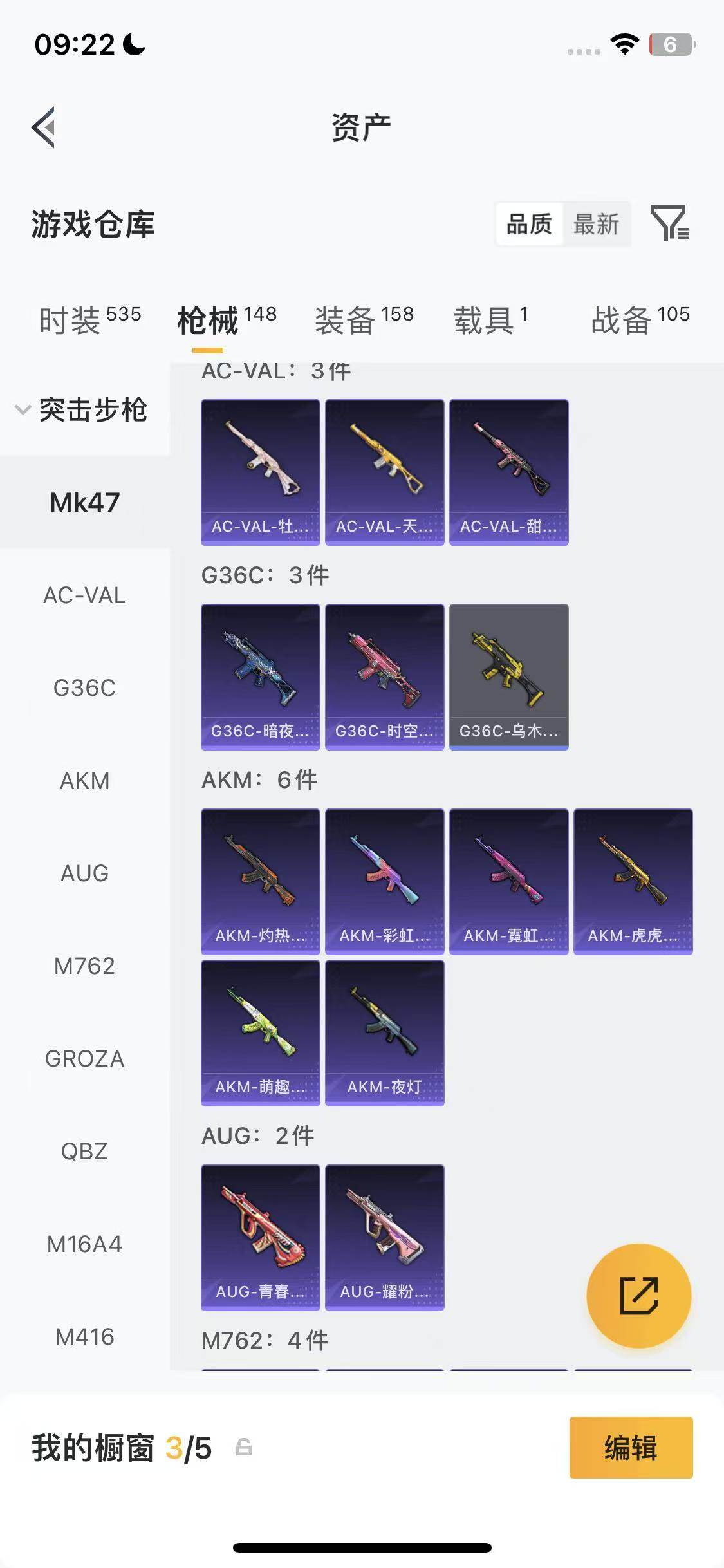Open the AKM-夜灯 skin tile

(384, 1032)
